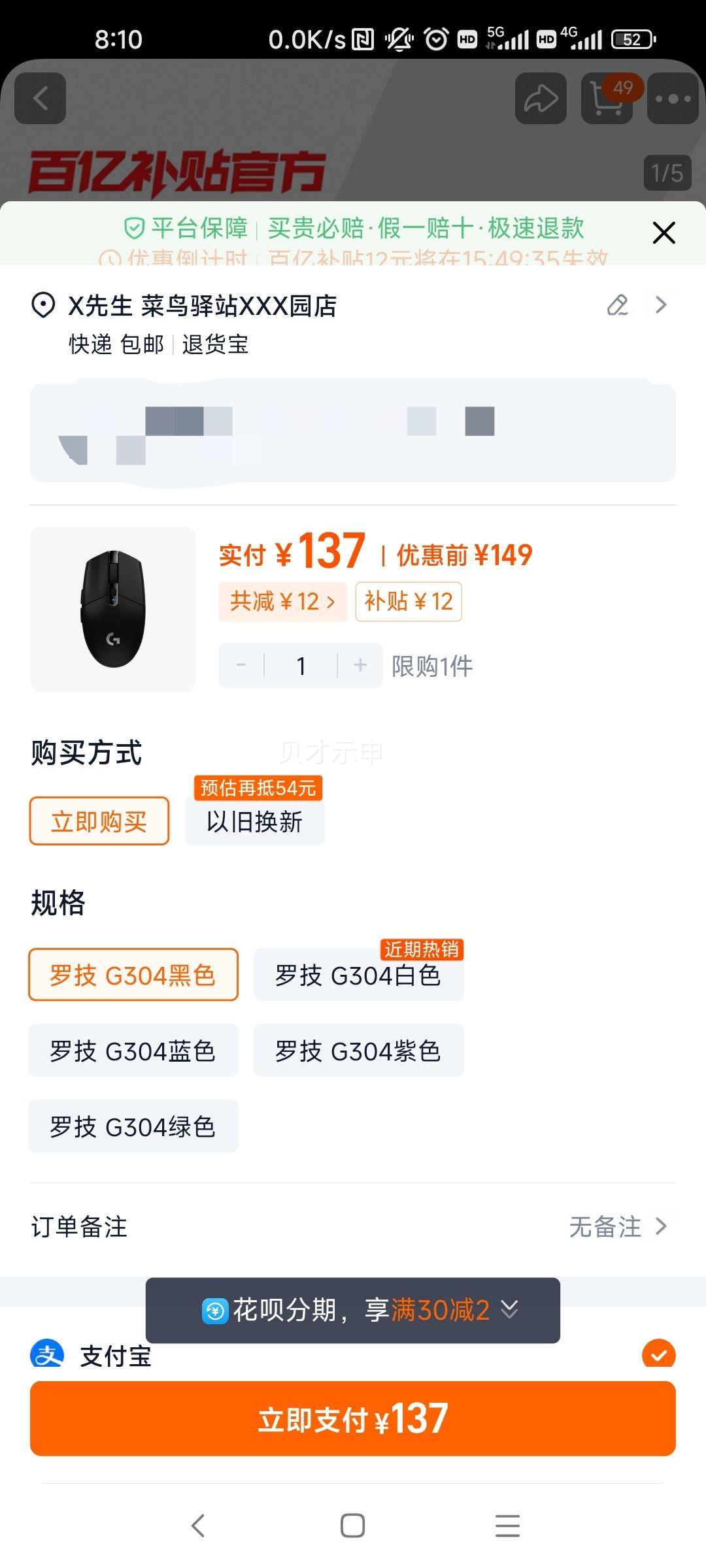Expand address details with the right chevron

tap(660, 304)
